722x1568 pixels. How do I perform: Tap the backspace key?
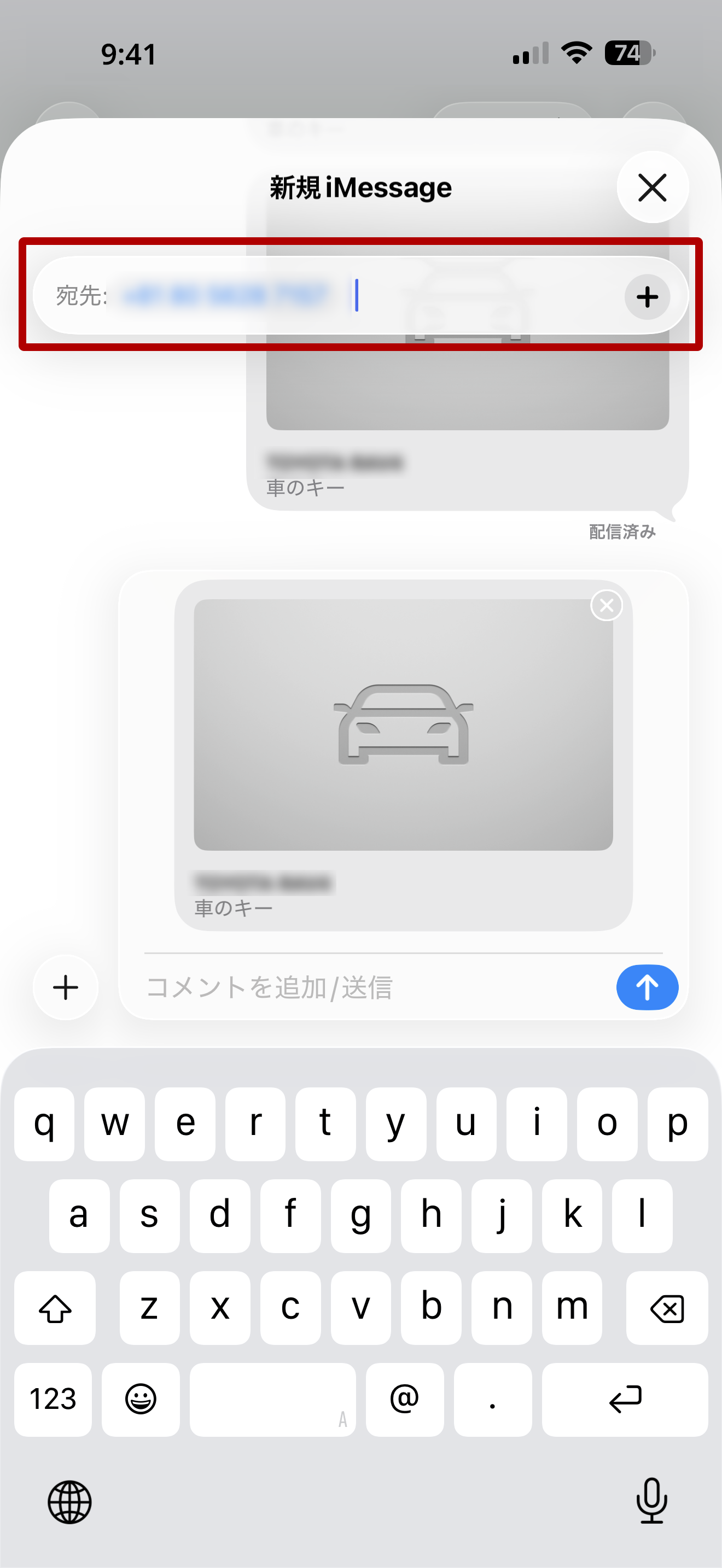tap(667, 1307)
